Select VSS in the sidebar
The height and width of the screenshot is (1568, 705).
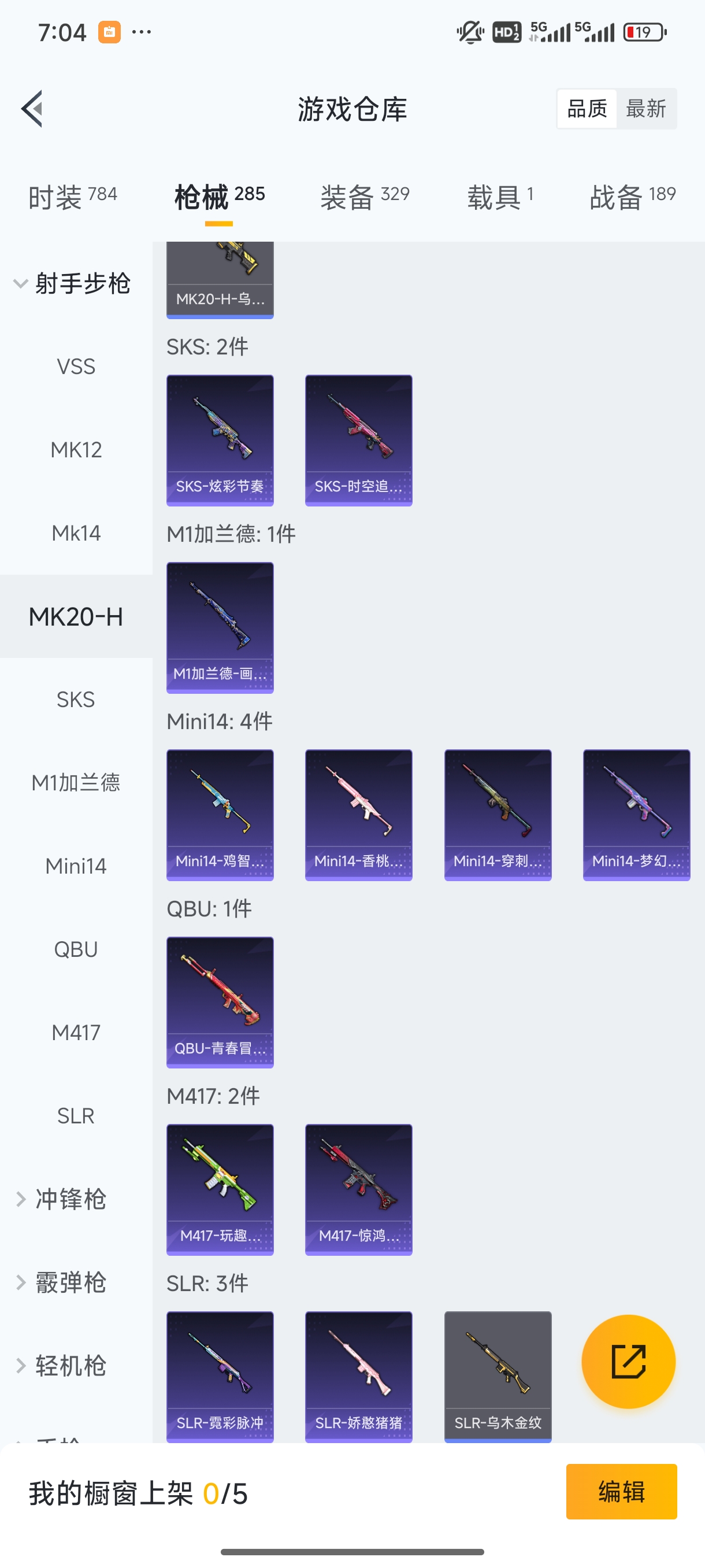pyautogui.click(x=76, y=367)
